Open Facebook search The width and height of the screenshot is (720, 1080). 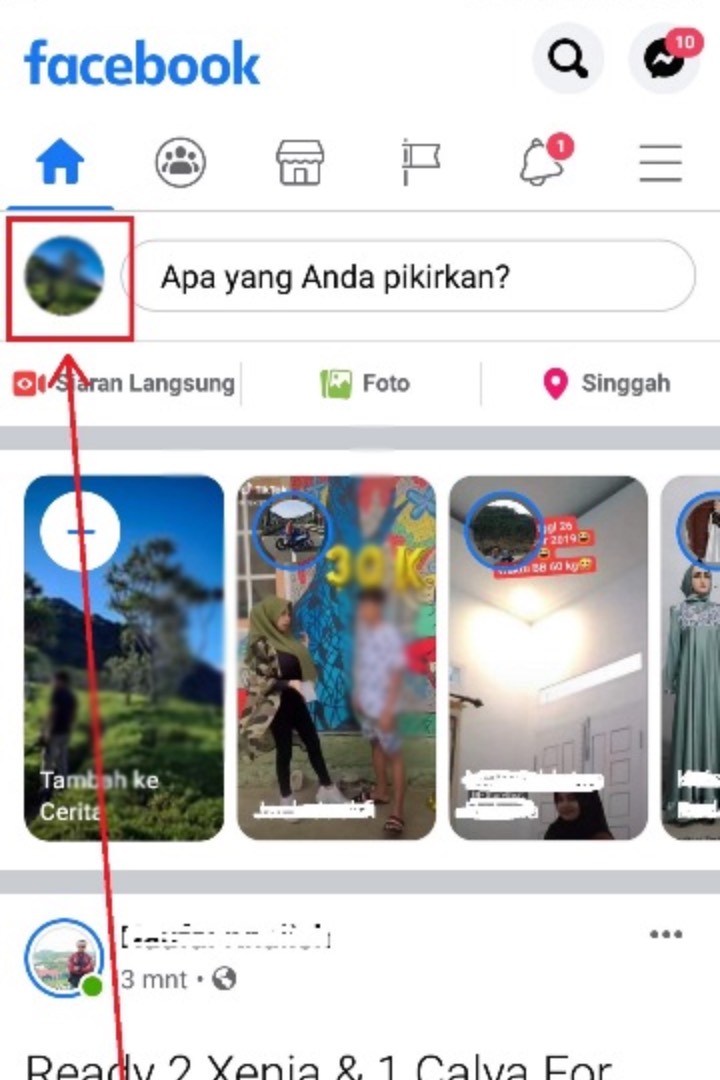point(568,60)
